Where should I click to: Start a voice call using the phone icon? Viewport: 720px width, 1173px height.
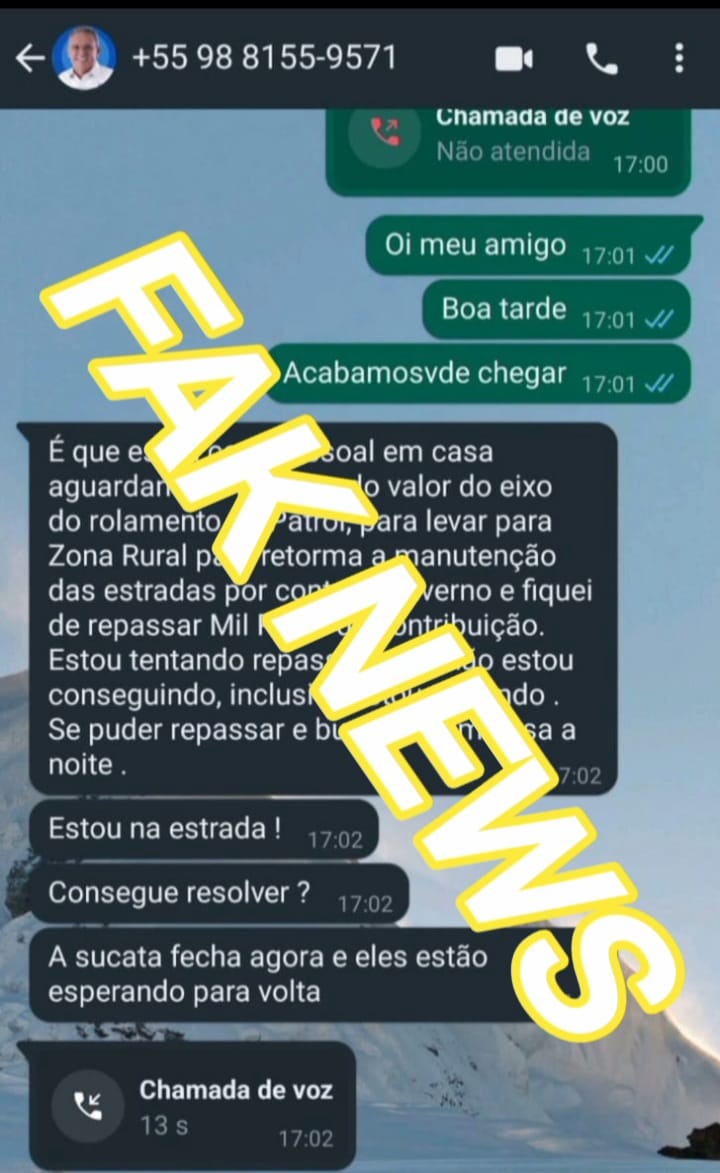pyautogui.click(x=601, y=59)
